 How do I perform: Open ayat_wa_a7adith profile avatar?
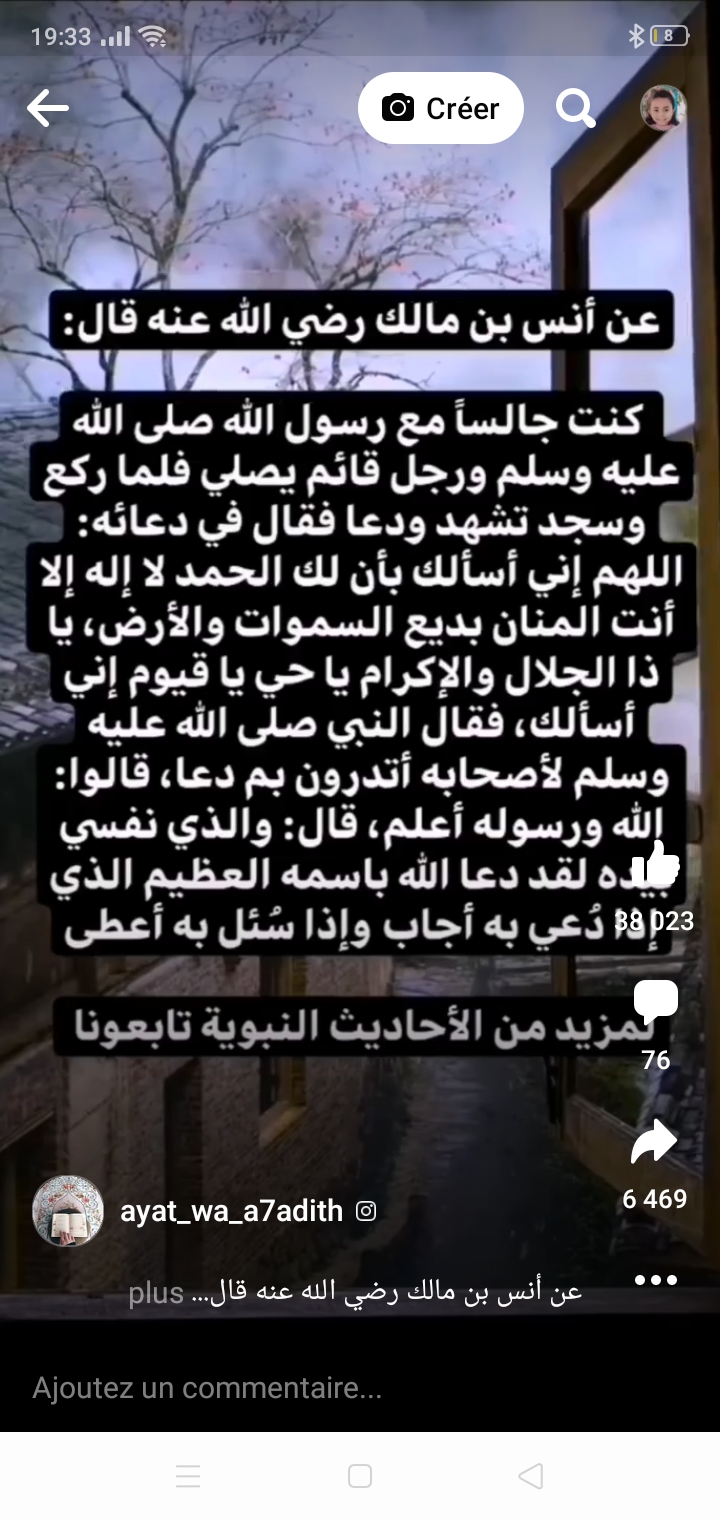pos(68,1211)
